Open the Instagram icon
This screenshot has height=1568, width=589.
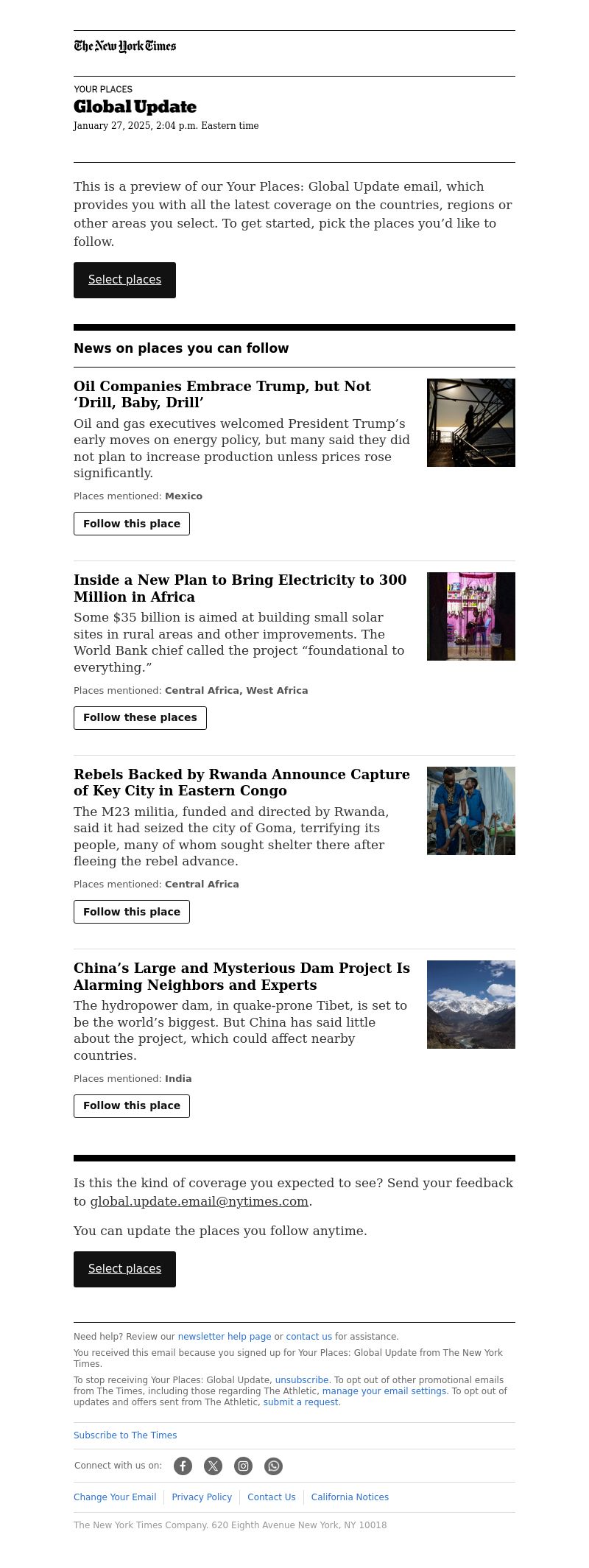tap(243, 1466)
